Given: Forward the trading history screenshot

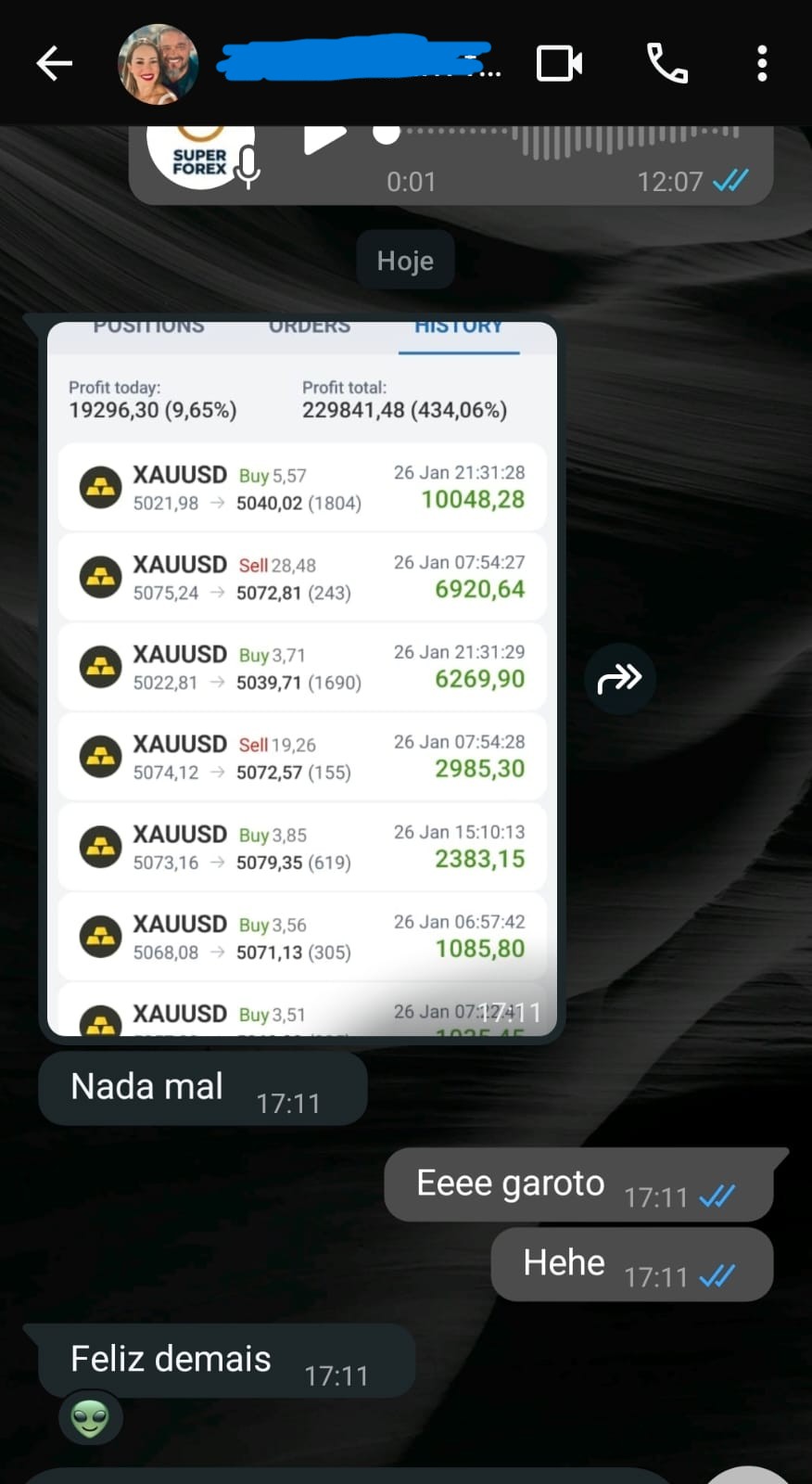Looking at the screenshot, I should (x=619, y=678).
